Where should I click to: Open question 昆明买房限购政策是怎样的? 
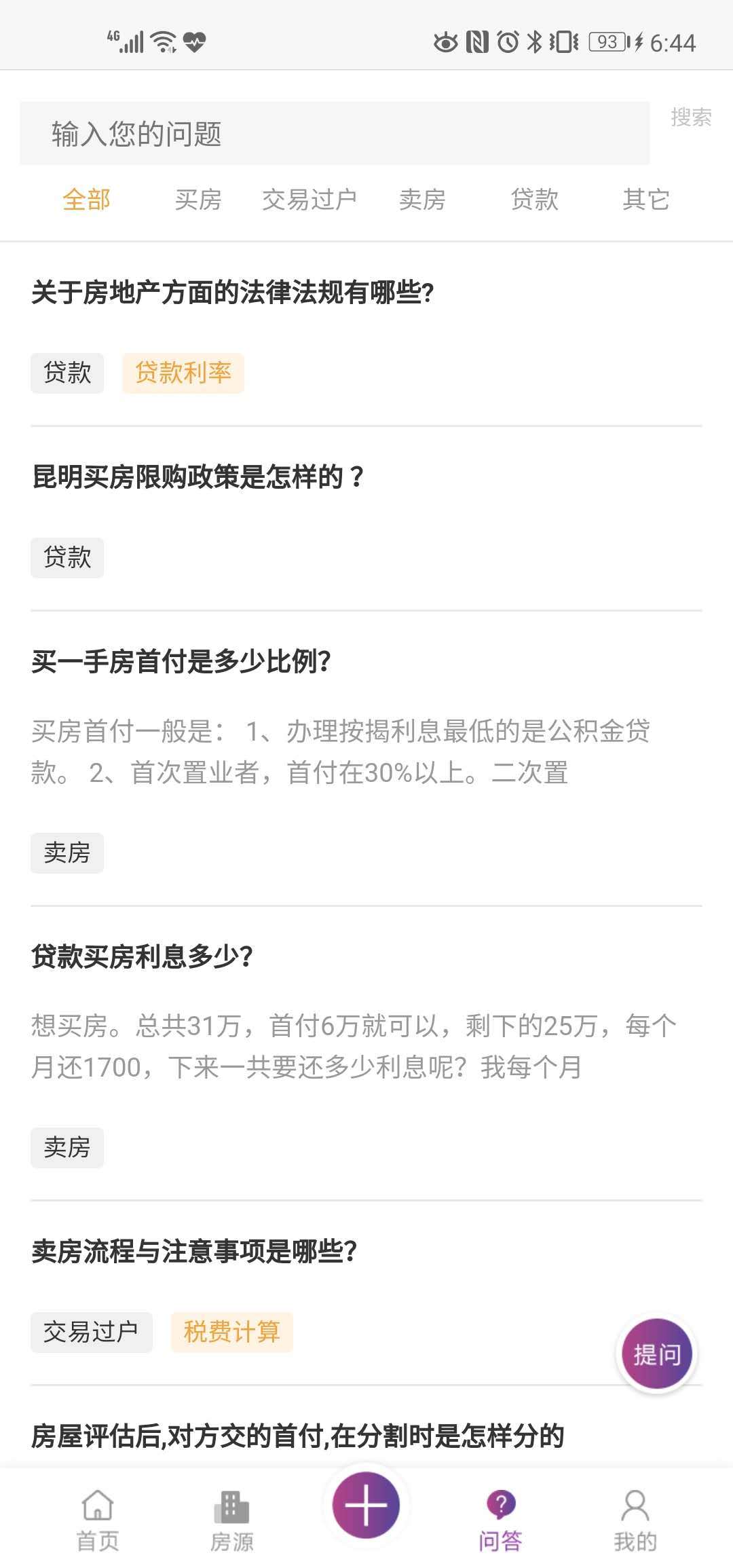coord(198,477)
